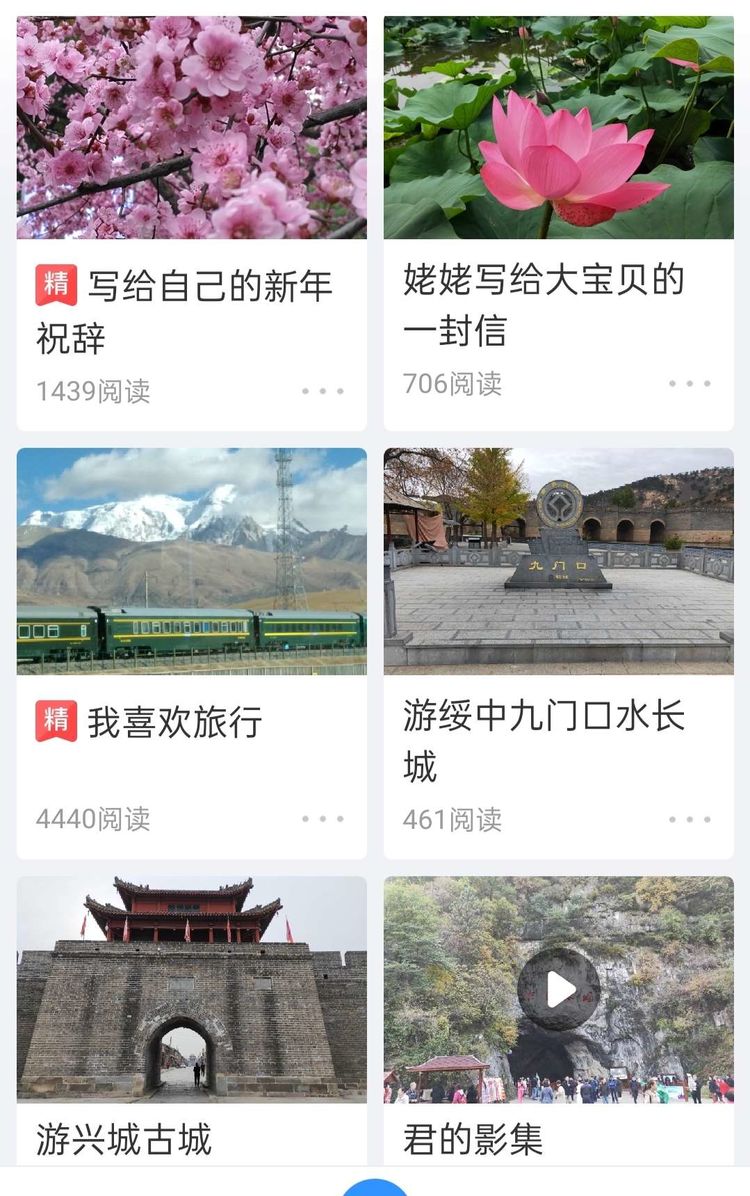Tap the blue circular button at the bottom

tap(375, 1190)
